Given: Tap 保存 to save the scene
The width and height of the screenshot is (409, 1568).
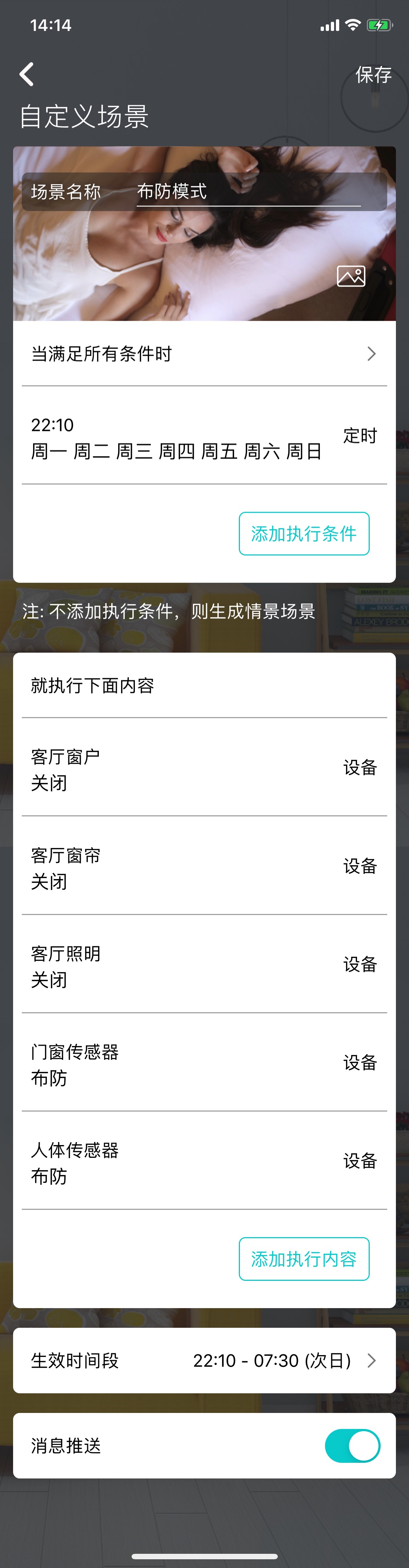Looking at the screenshot, I should tap(373, 75).
